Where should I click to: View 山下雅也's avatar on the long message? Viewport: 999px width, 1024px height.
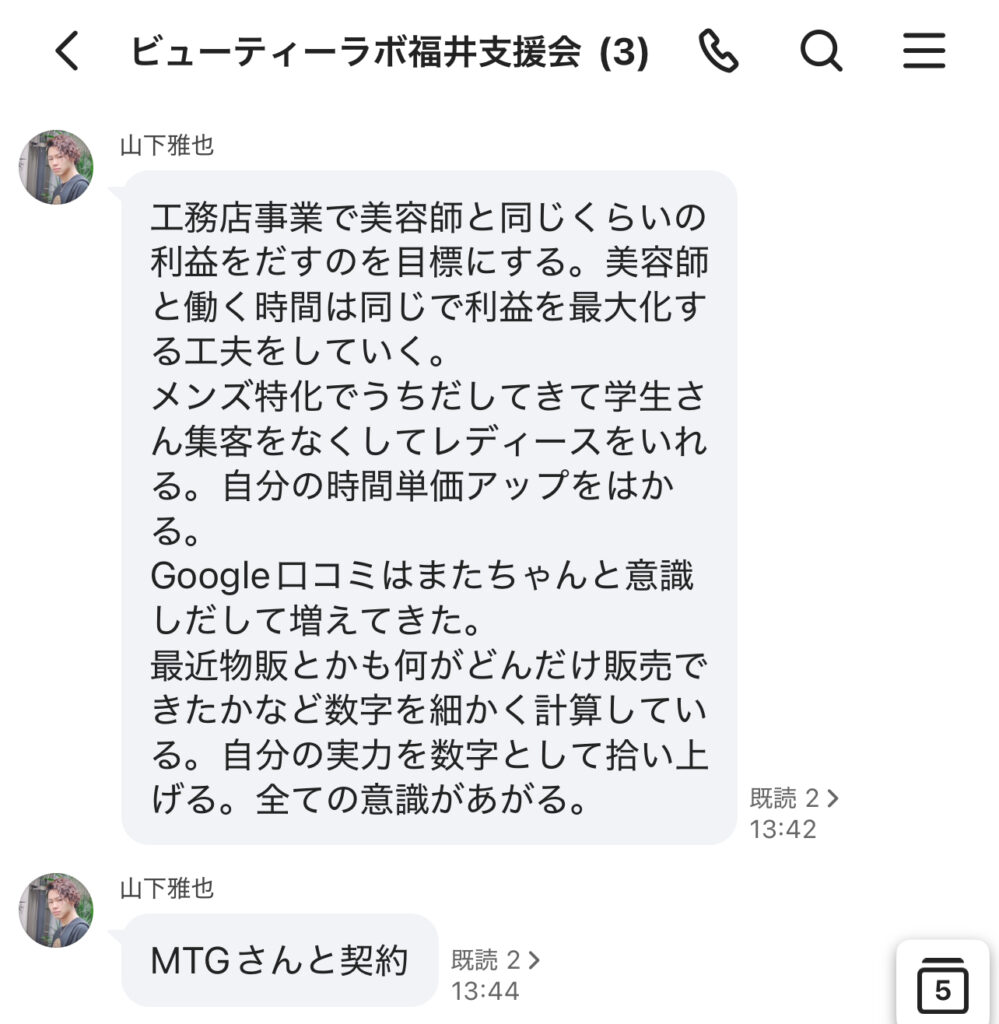56,167
